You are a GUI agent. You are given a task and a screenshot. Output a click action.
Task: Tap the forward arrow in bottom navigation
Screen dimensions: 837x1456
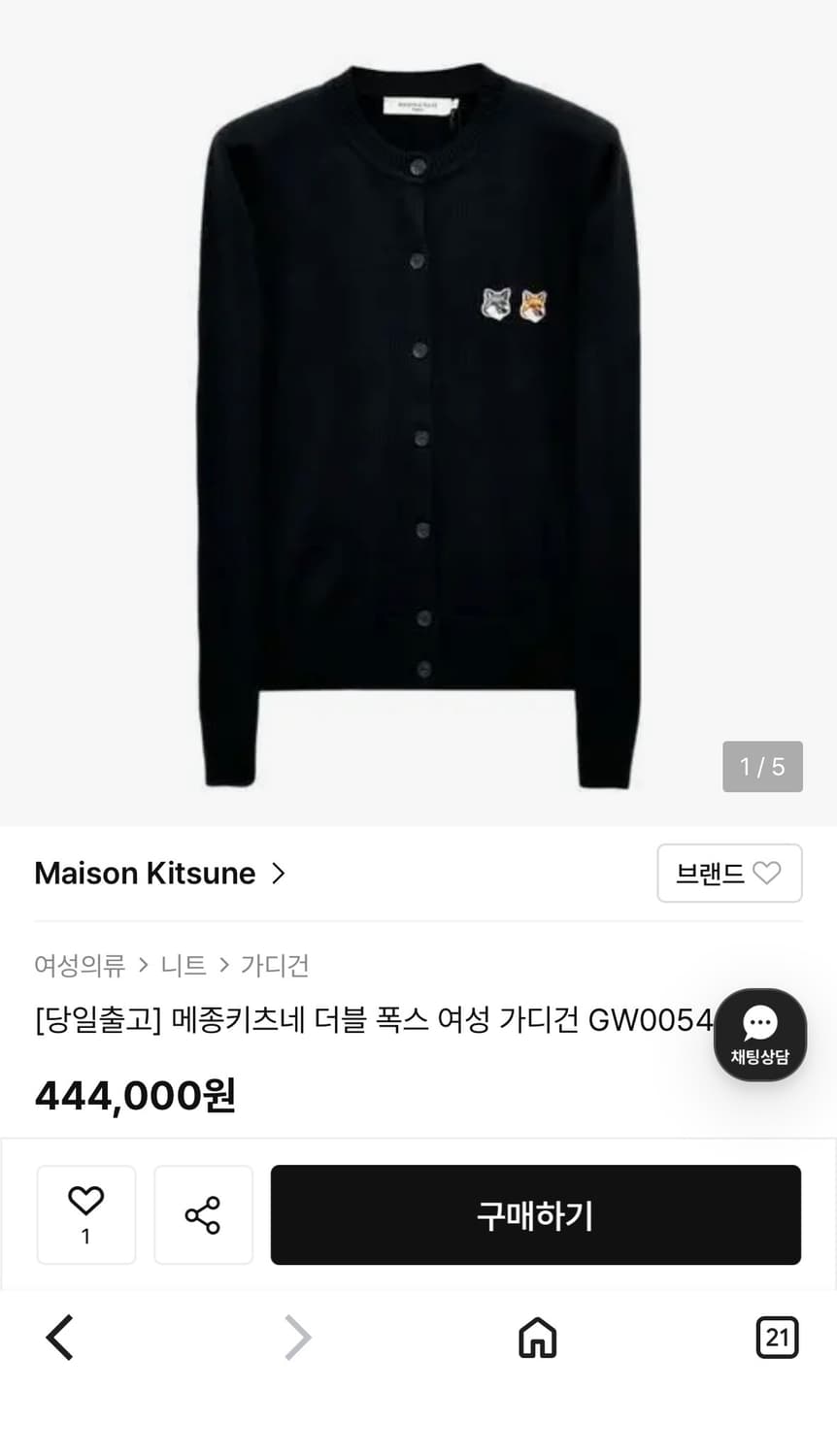coord(298,1337)
